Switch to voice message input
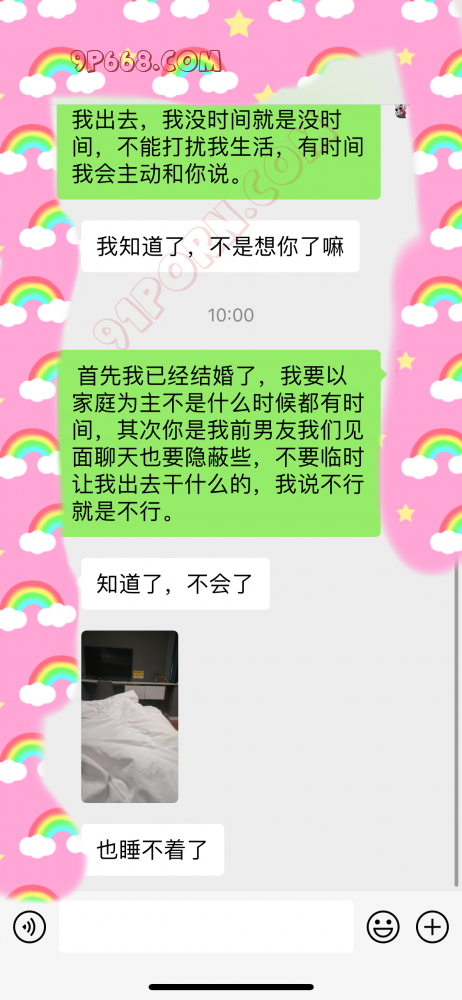The image size is (462, 1000). click(x=29, y=927)
